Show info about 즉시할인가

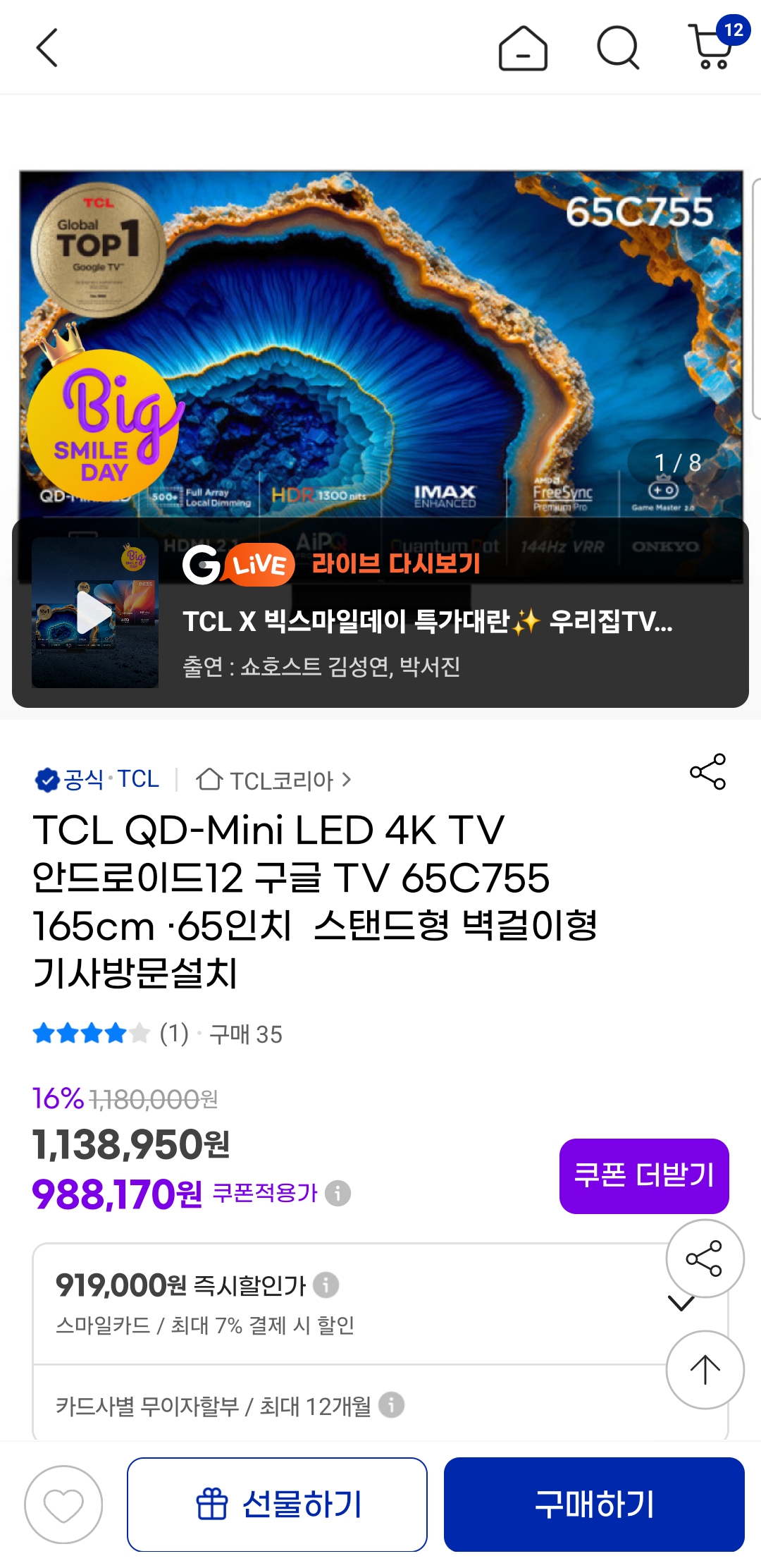pos(326,1285)
